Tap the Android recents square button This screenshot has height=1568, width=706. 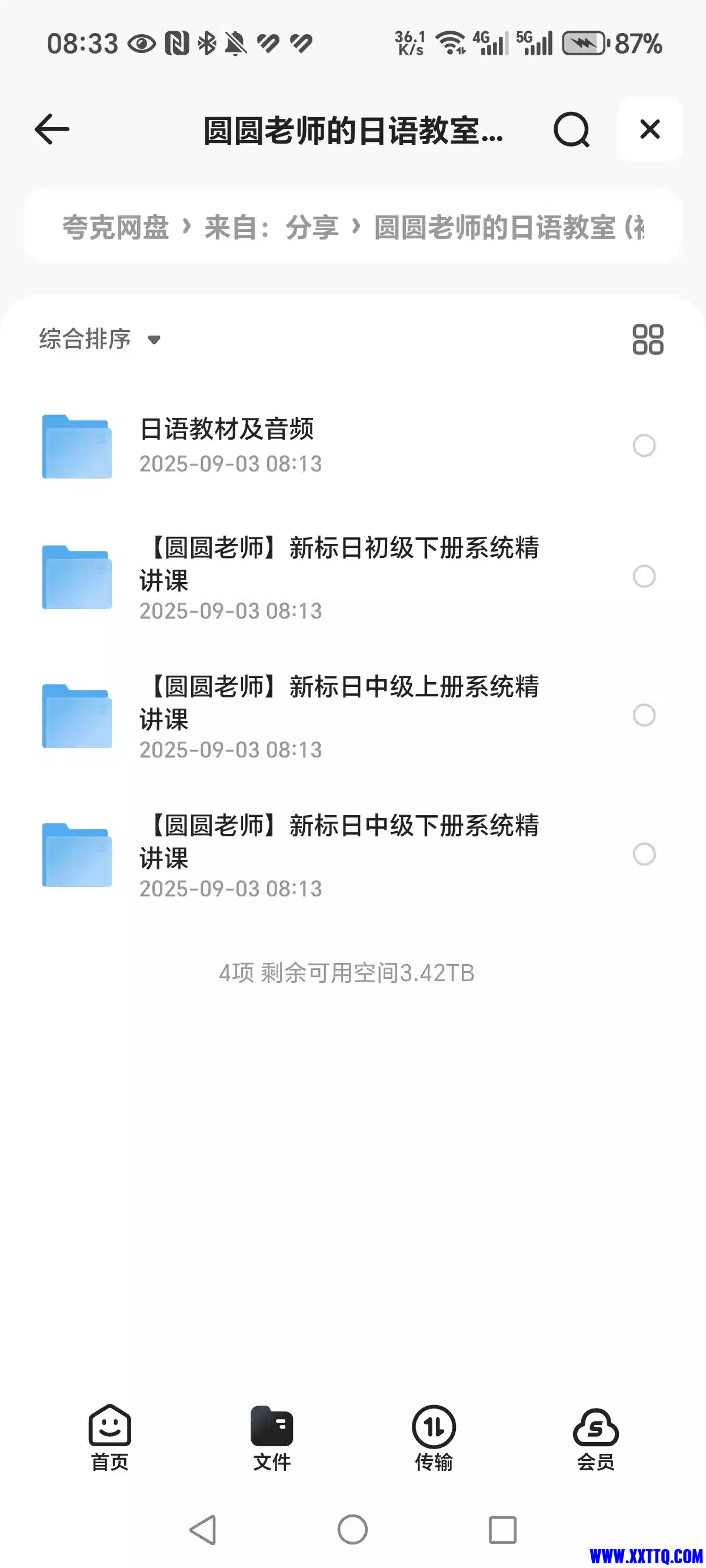pos(502,1530)
